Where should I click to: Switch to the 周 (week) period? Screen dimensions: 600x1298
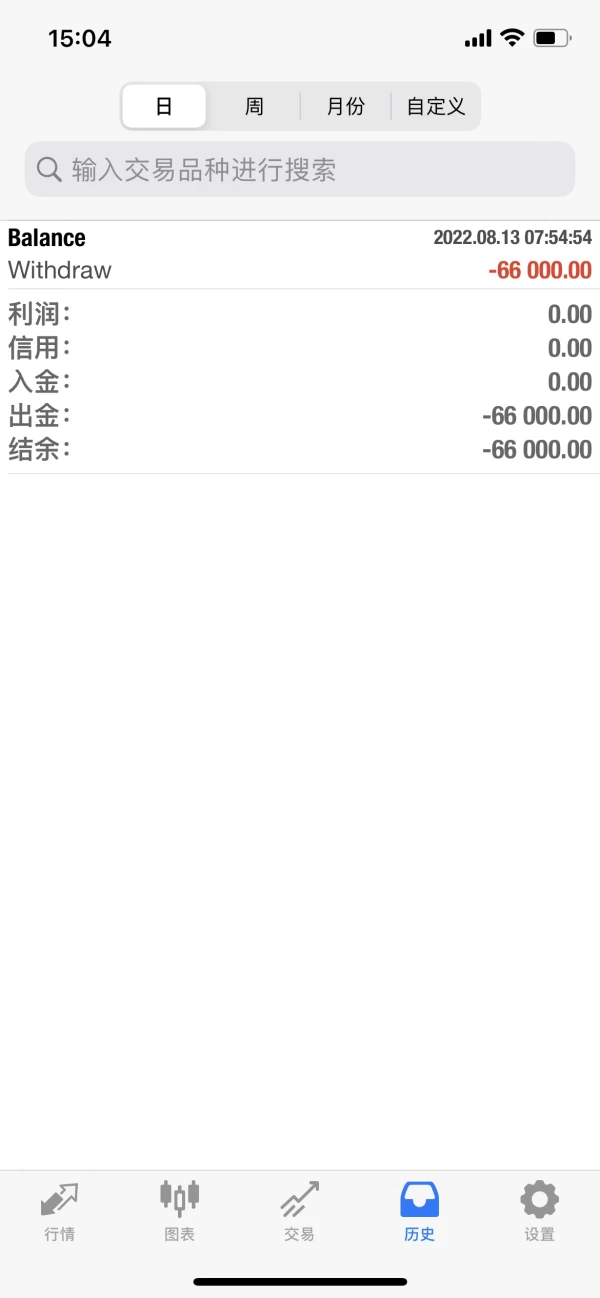(x=254, y=106)
